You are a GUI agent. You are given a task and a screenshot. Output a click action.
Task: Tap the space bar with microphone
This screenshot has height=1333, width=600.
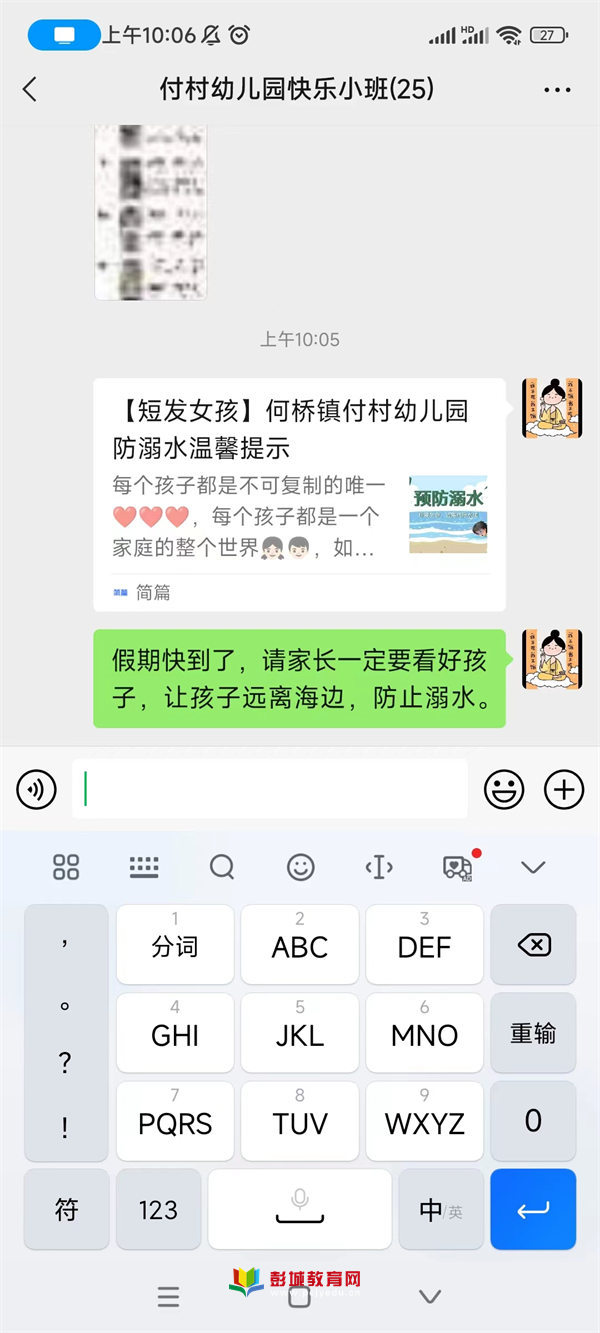299,1209
